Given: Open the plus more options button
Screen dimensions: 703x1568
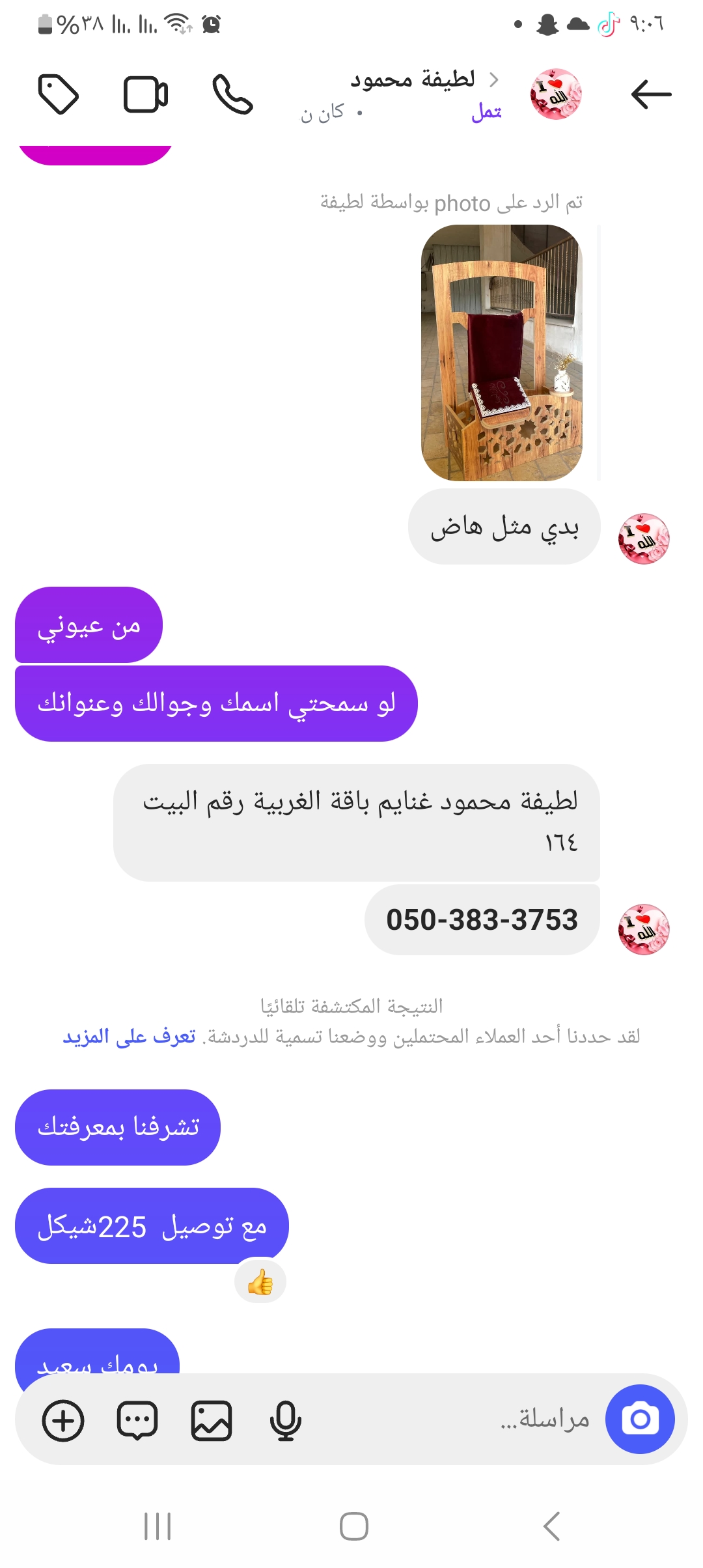Looking at the screenshot, I should [x=63, y=1420].
